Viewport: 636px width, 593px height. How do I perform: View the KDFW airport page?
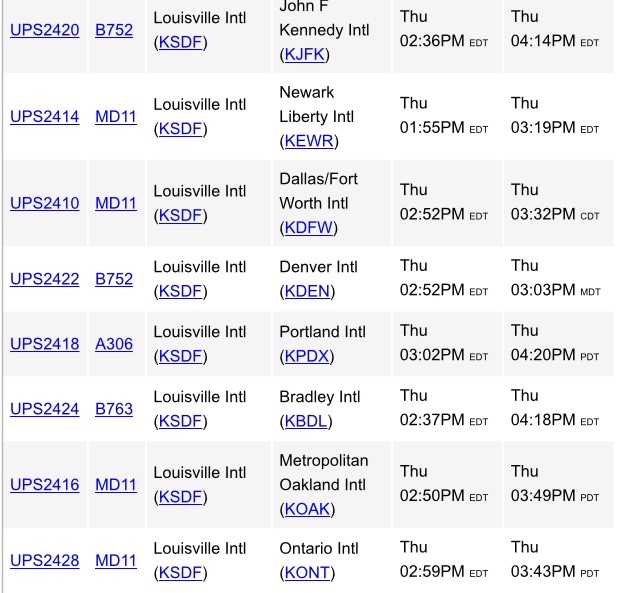[x=309, y=228]
